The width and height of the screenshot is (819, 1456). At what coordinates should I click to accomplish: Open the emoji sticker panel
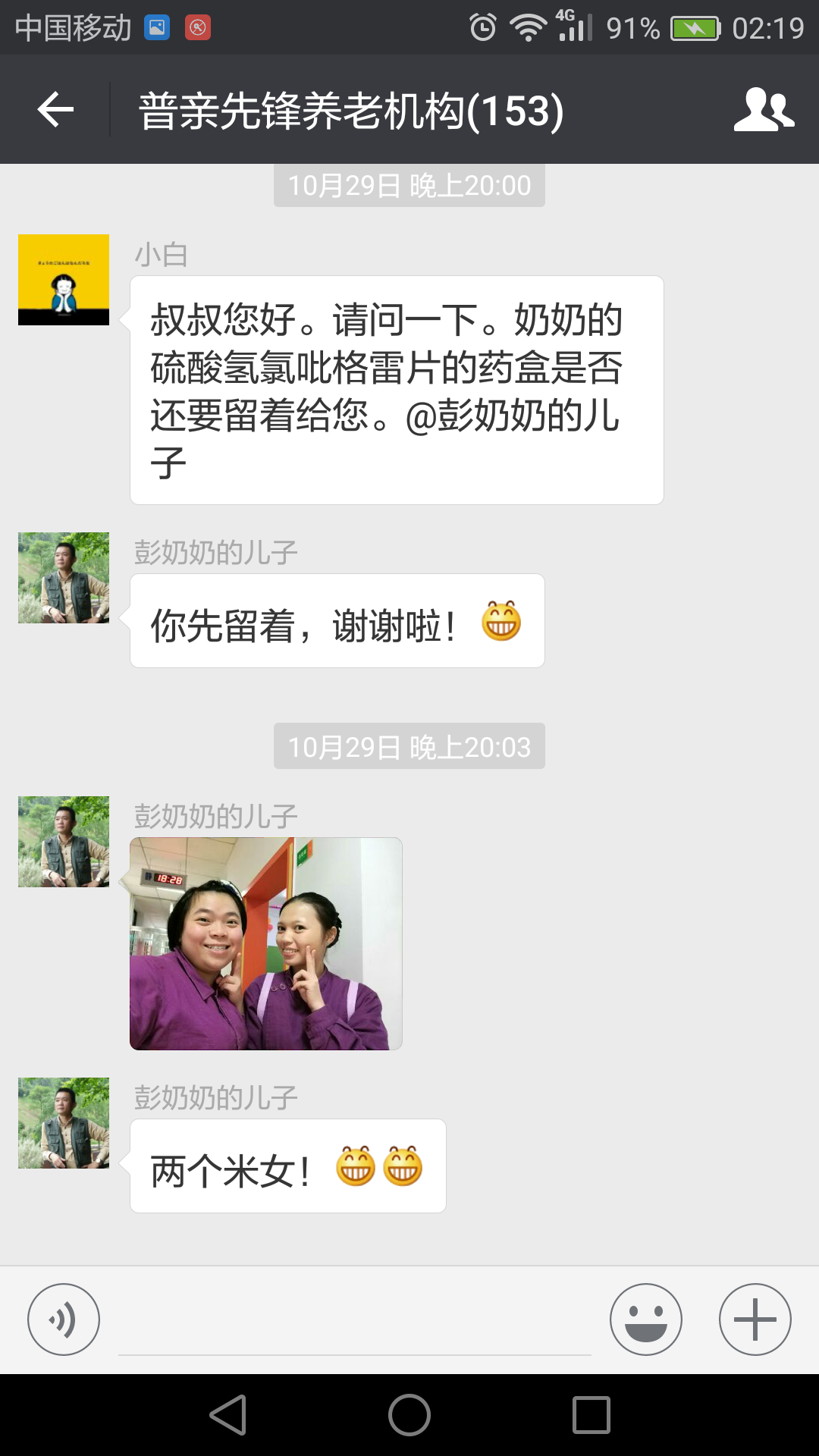coord(645,1319)
